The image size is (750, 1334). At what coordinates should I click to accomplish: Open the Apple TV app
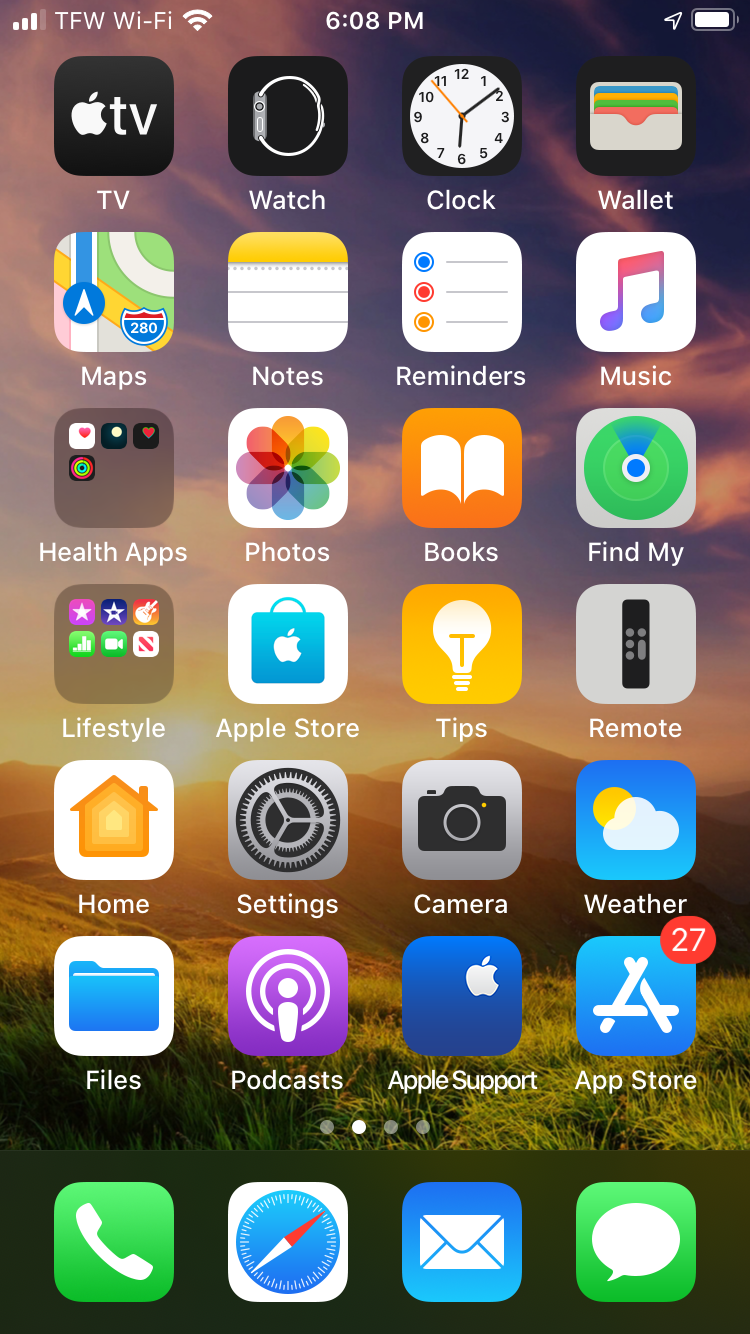[x=114, y=116]
